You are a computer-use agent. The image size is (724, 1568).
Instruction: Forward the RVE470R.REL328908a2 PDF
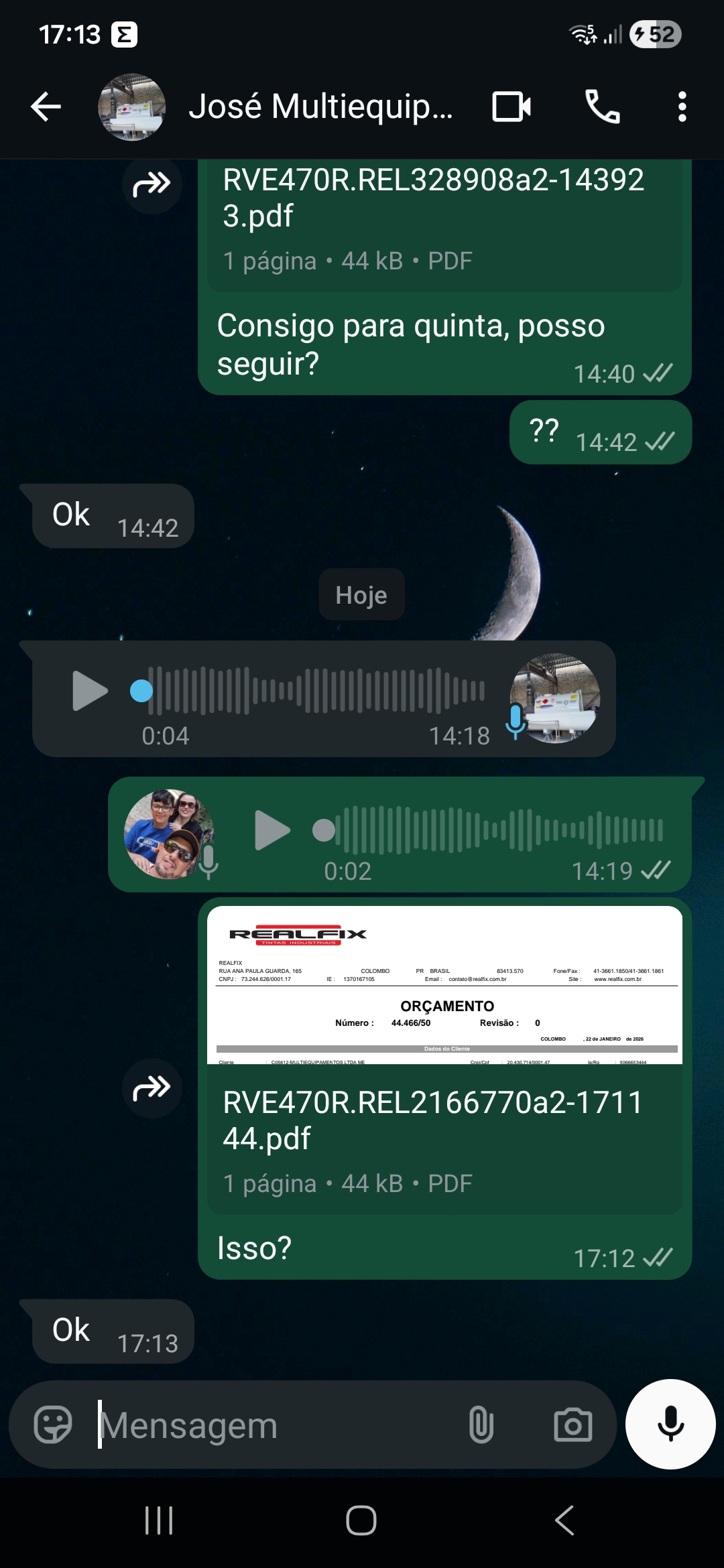(x=152, y=184)
